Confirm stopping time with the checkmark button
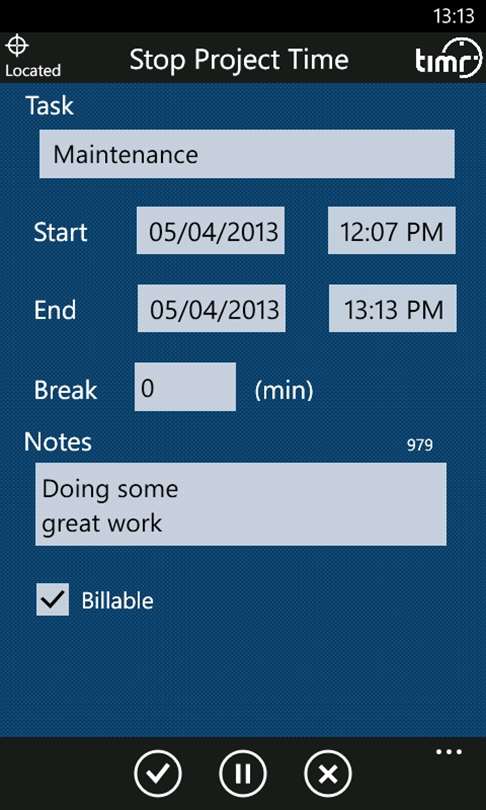Viewport: 486px width, 810px height. click(158, 774)
